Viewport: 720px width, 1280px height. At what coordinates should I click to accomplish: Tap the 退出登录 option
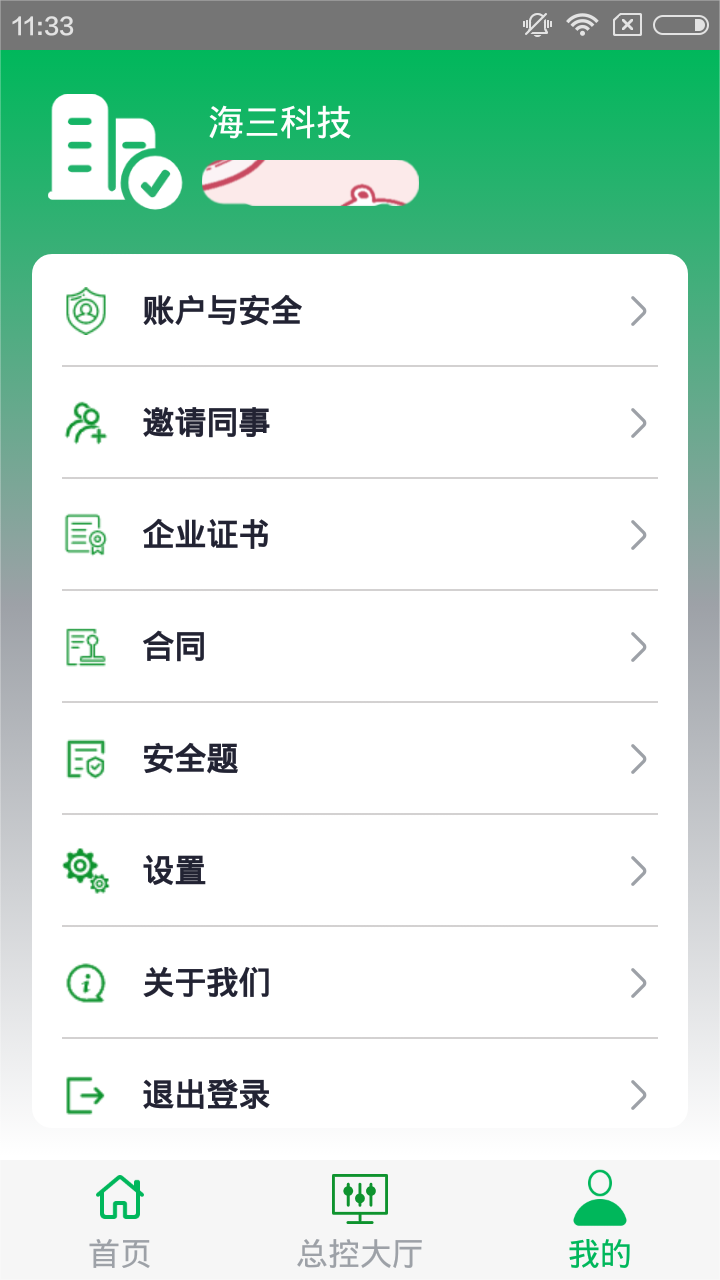[205, 1094]
